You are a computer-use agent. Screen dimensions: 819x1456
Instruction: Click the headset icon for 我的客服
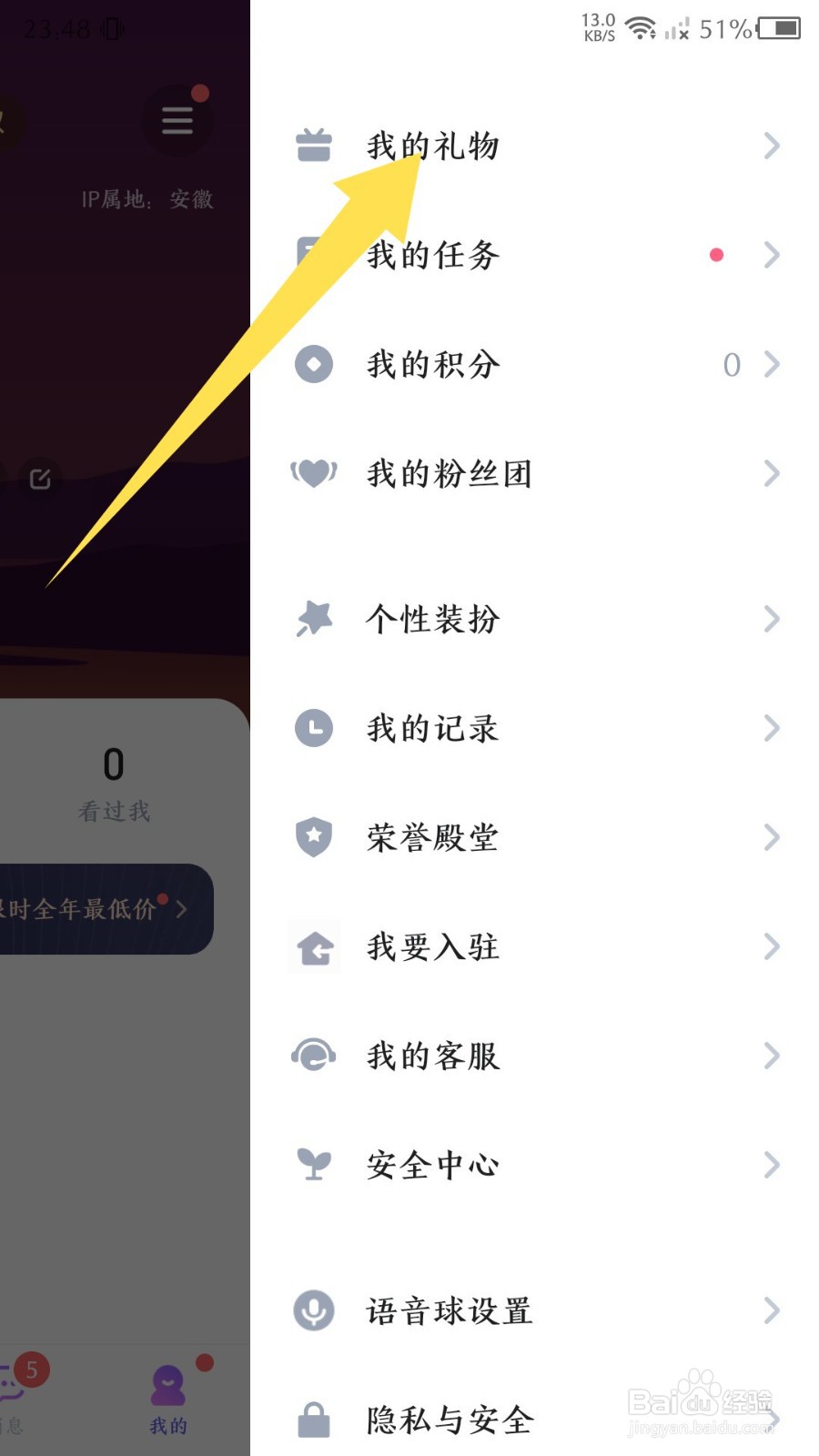pos(313,1056)
